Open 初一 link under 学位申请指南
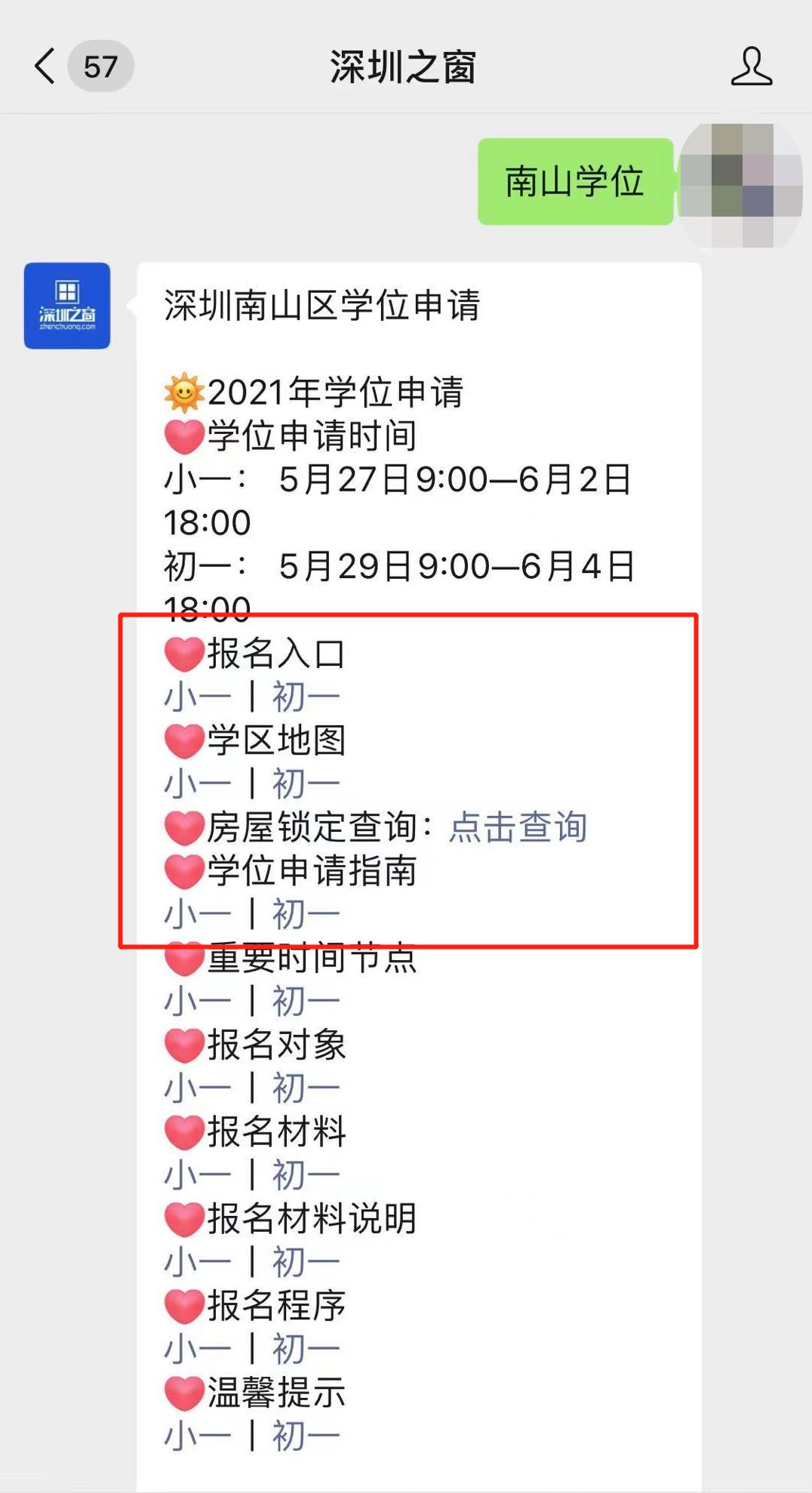 (306, 914)
